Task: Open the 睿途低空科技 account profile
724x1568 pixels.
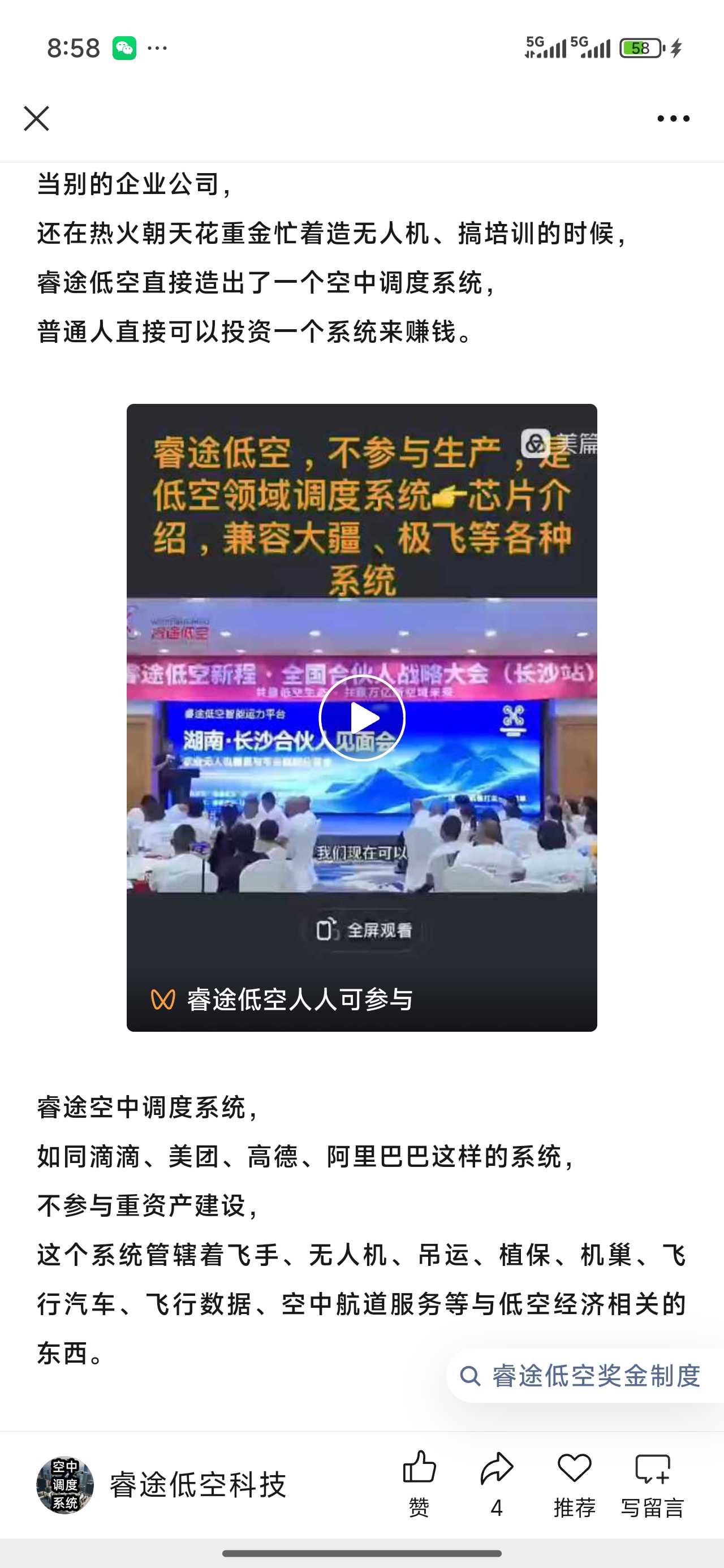Action: tap(162, 1485)
